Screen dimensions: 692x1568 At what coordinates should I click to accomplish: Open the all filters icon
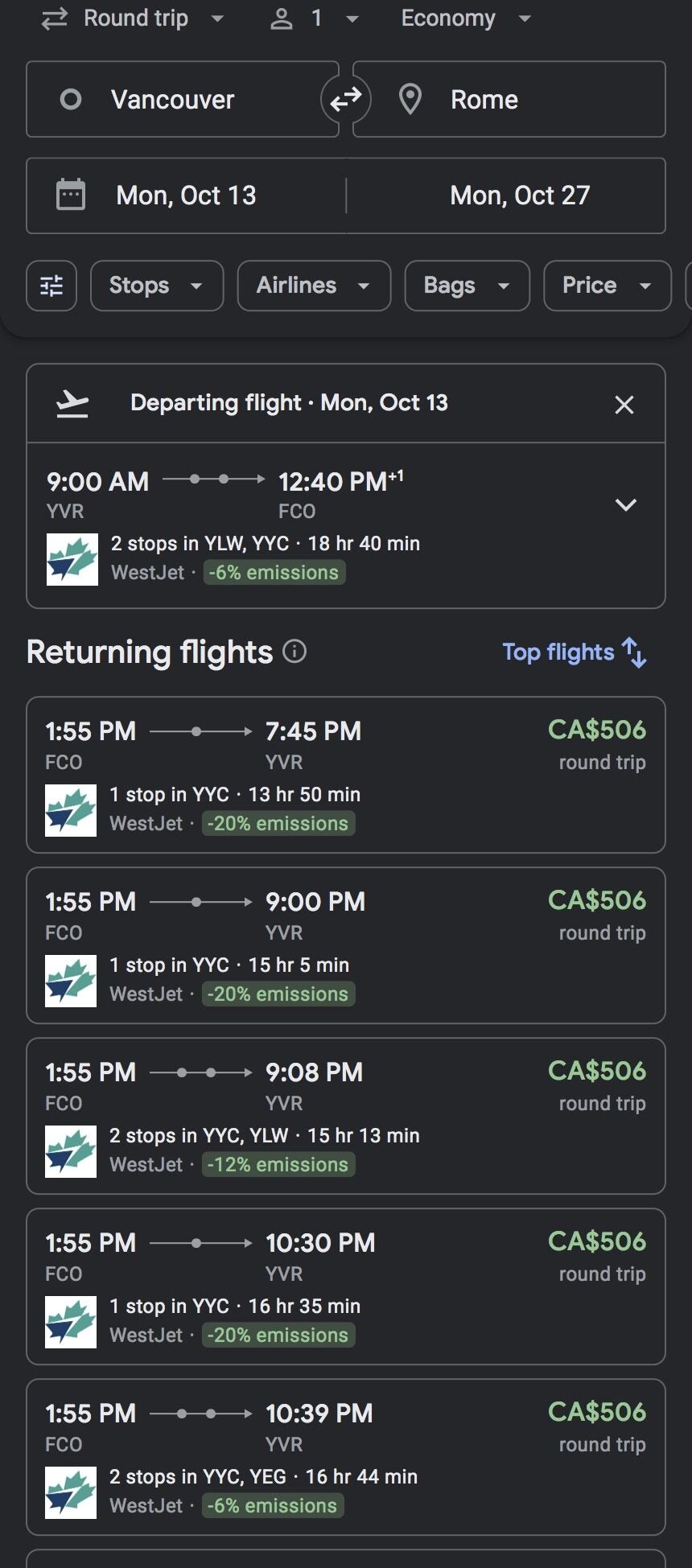(x=51, y=286)
